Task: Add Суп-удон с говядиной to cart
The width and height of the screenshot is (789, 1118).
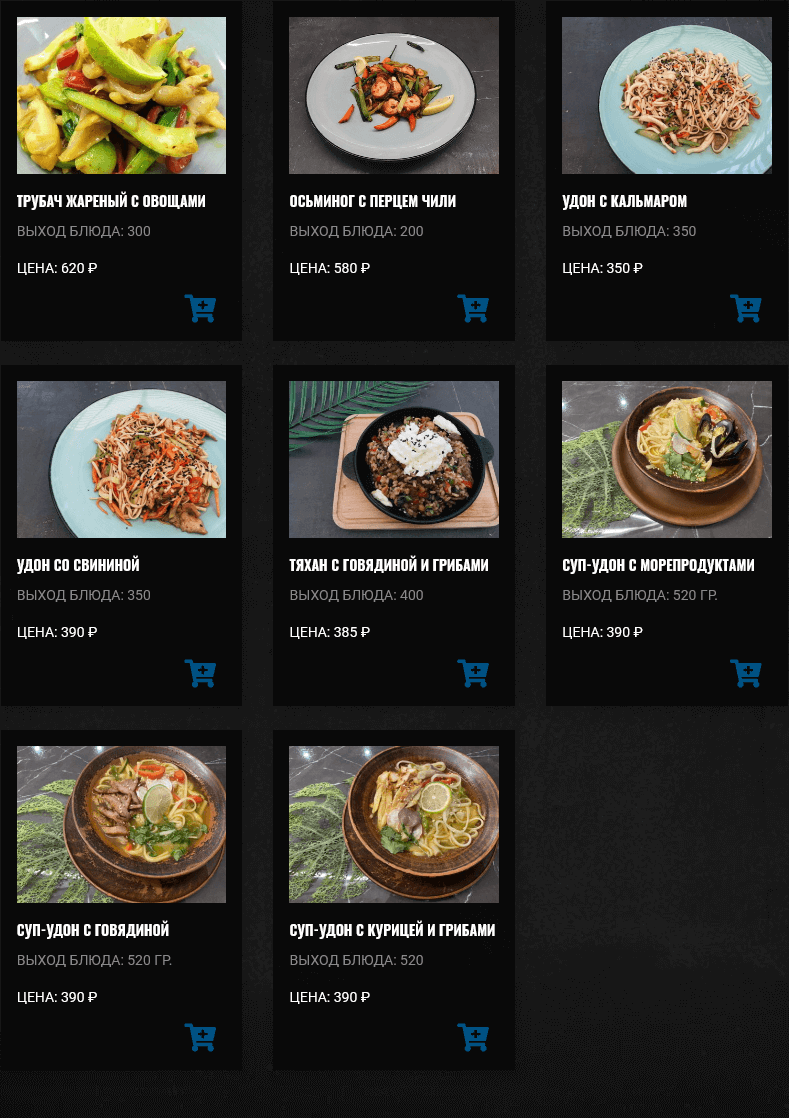Action: coord(200,1037)
